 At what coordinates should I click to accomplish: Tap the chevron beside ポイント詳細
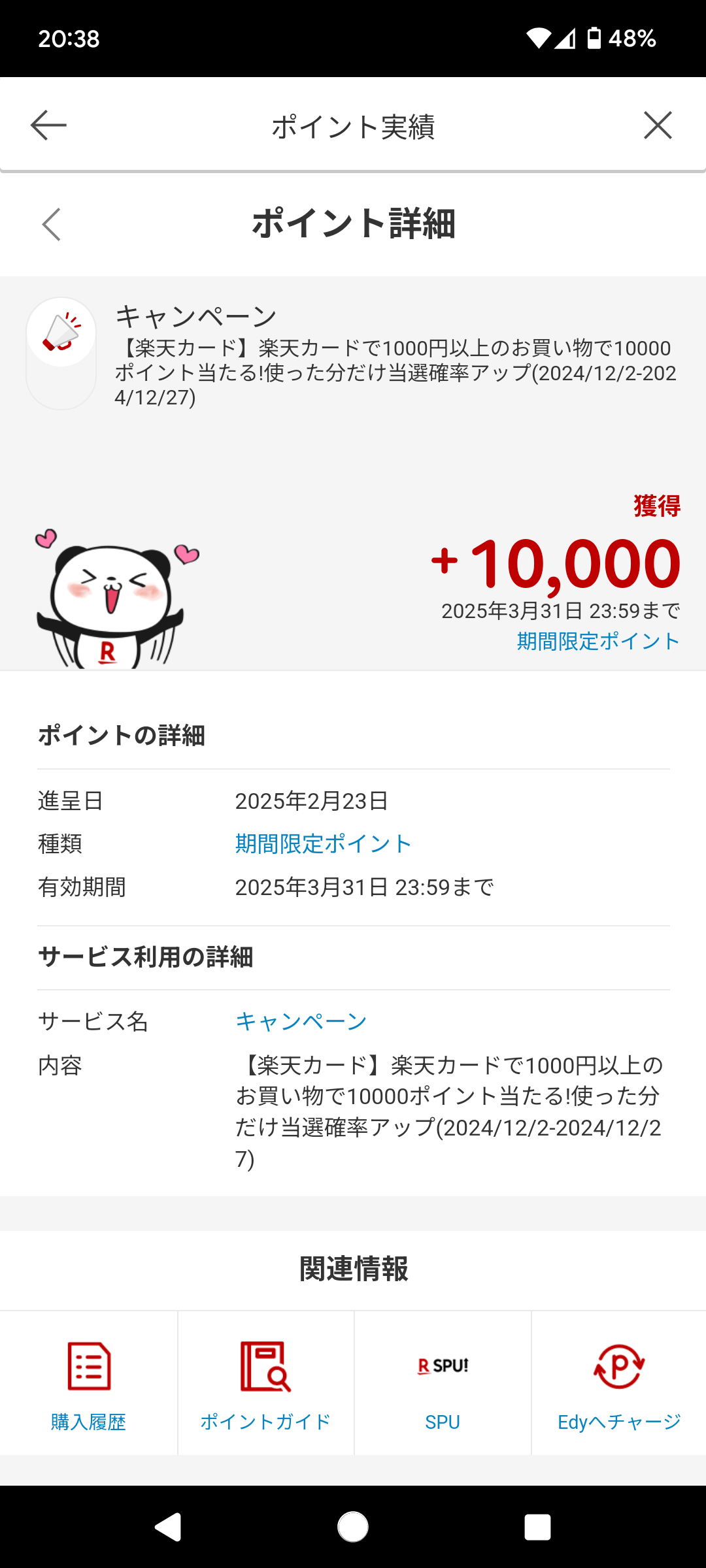(52, 224)
